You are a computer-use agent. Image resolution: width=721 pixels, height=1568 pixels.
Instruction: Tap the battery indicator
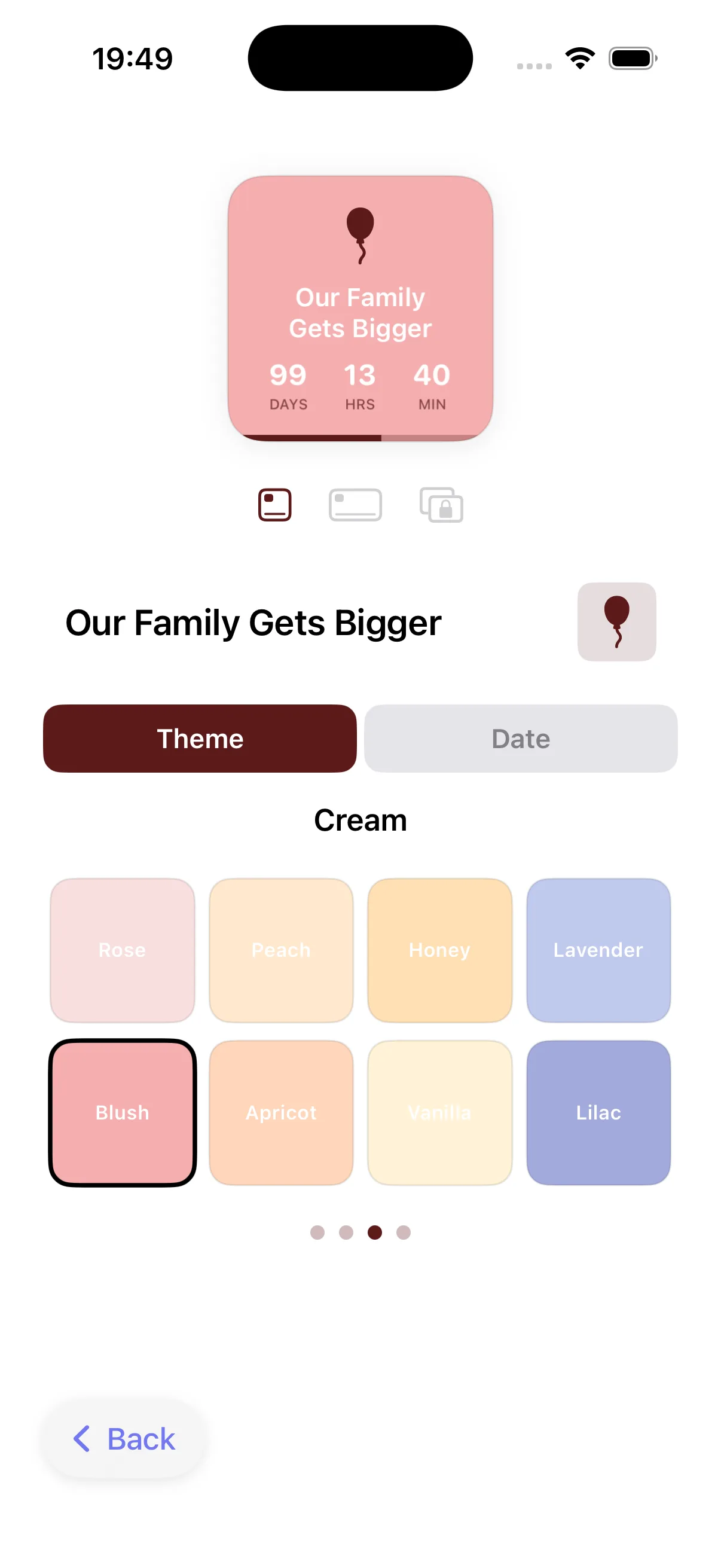click(632, 57)
